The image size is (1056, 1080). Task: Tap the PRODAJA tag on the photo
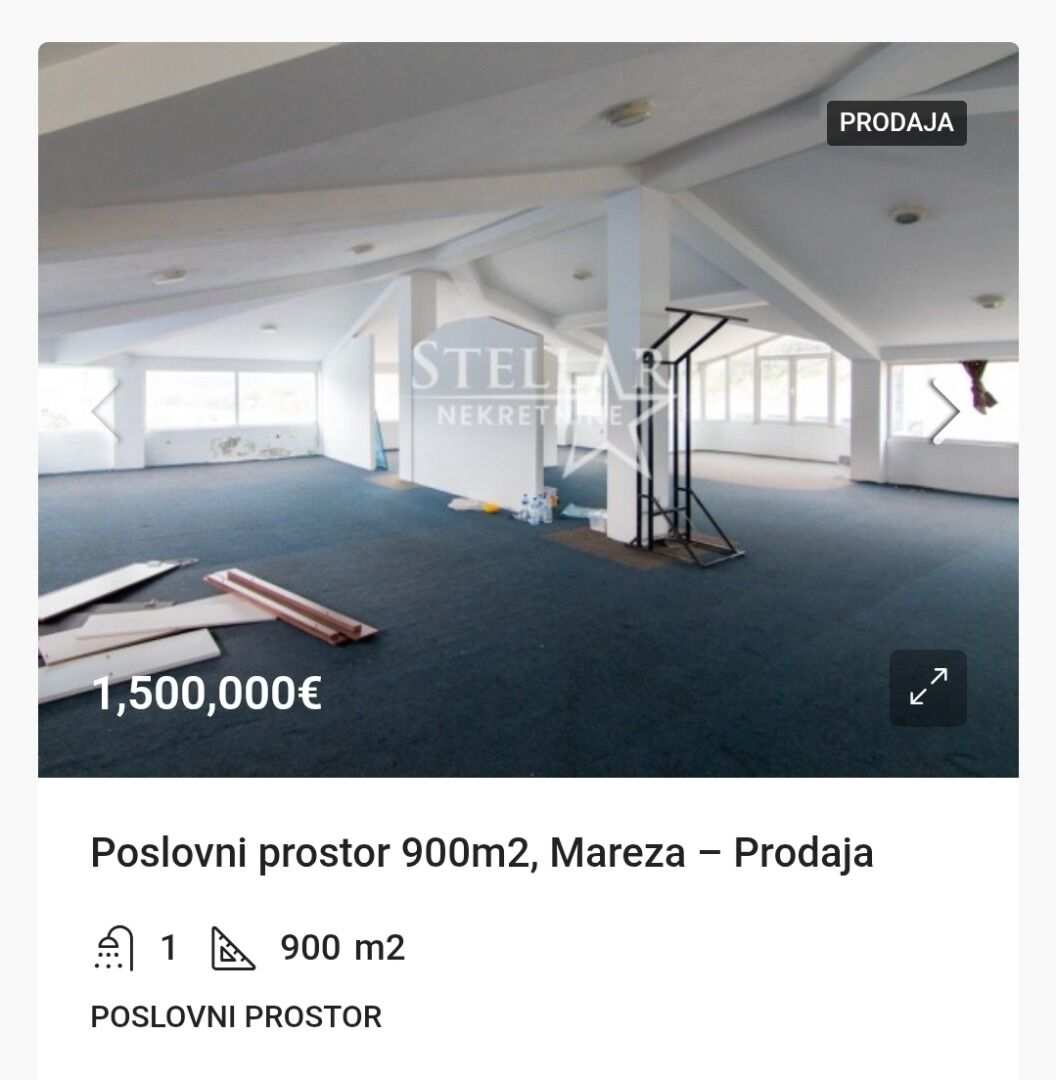point(896,123)
